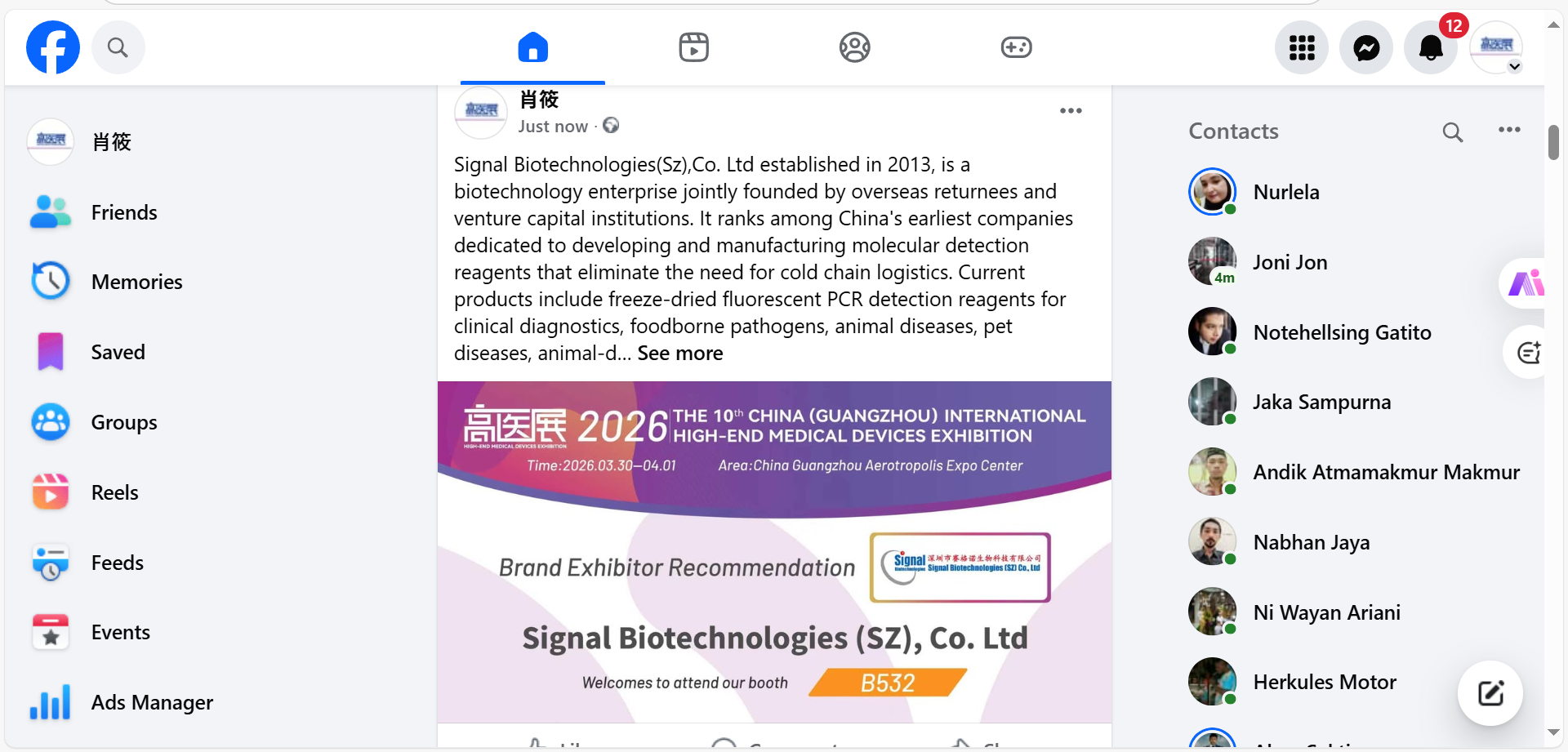Switch to the Gaming tab

pos(1016,47)
